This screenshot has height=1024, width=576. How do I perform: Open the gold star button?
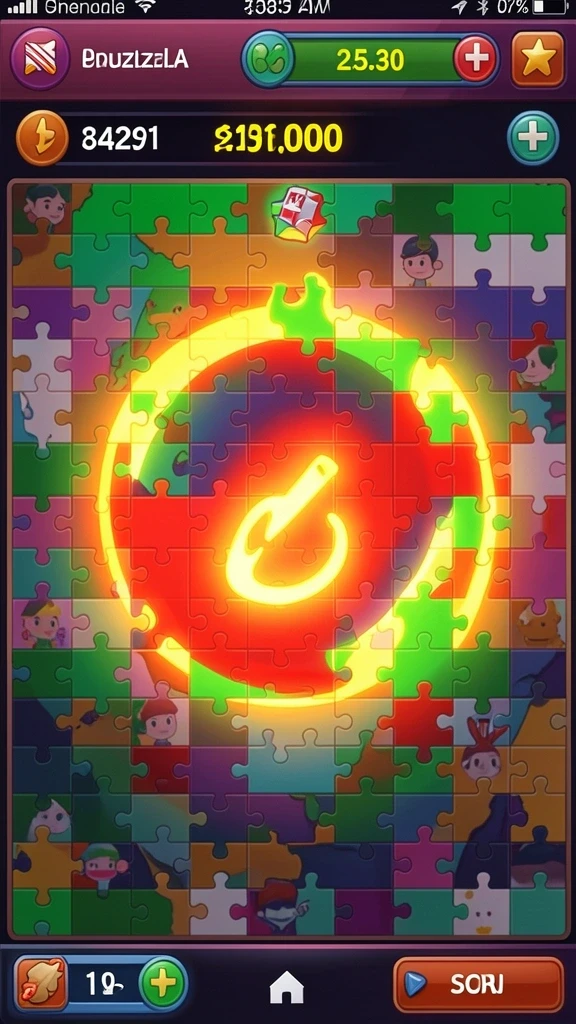(537, 59)
